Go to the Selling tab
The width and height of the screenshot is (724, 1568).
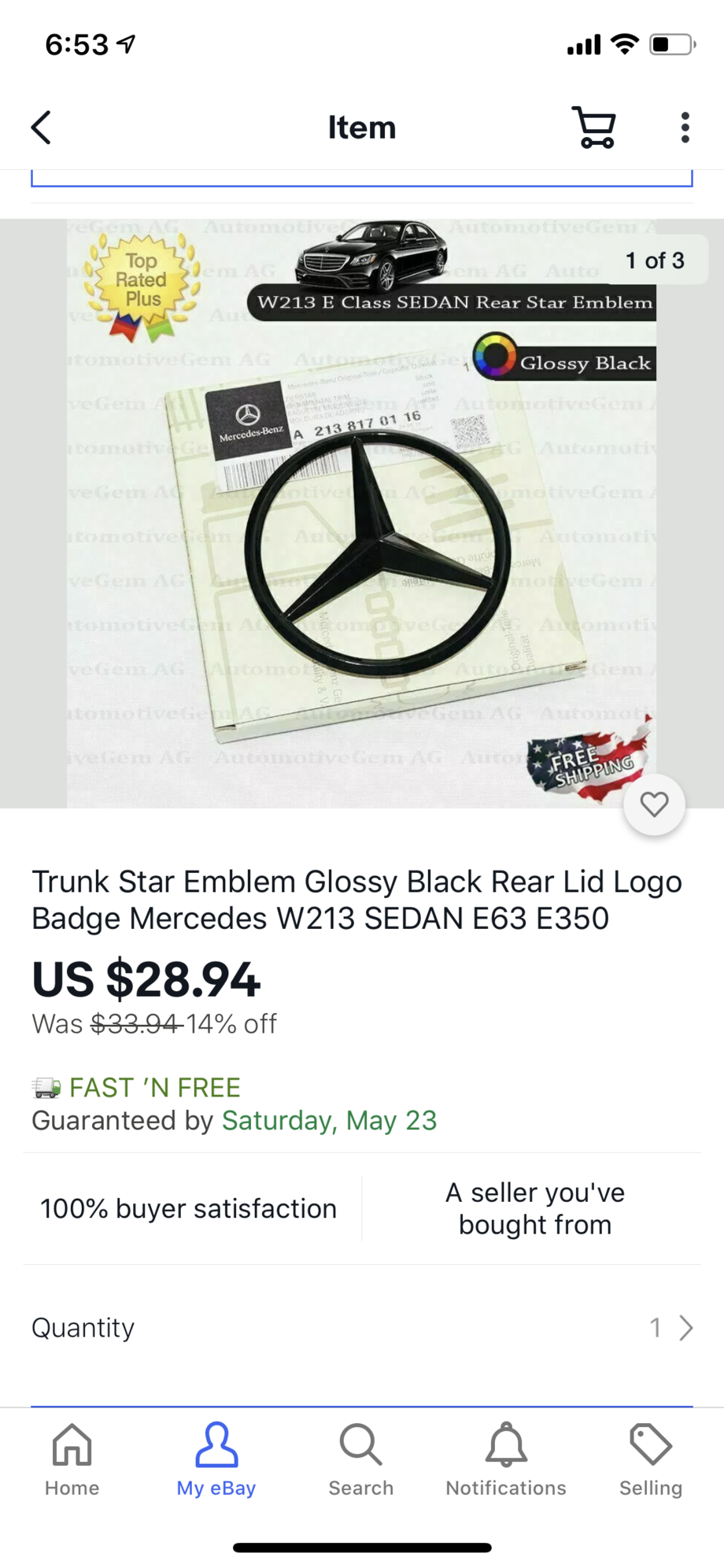coord(651,1461)
